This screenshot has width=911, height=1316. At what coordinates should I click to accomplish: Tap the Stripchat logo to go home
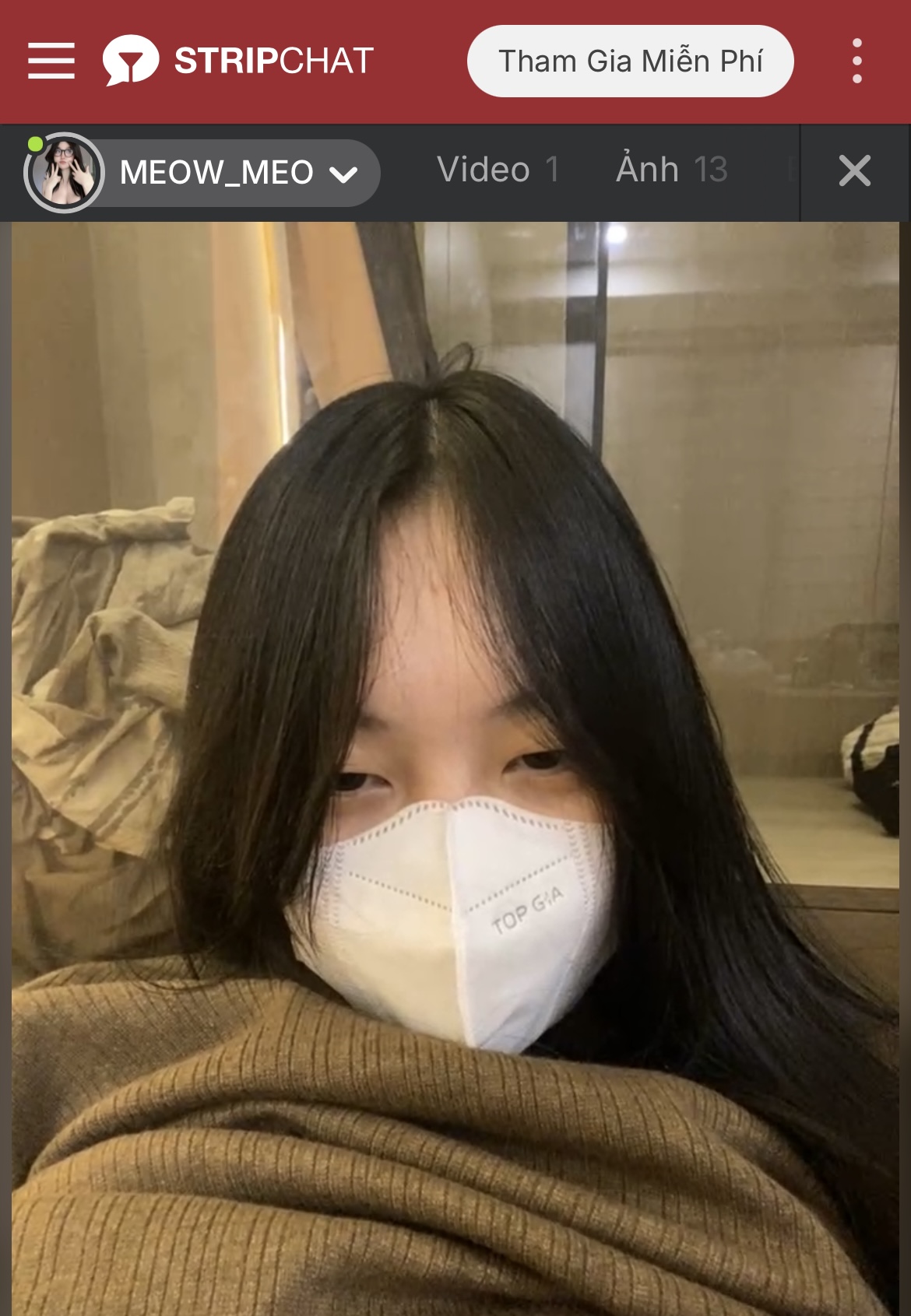click(238, 61)
